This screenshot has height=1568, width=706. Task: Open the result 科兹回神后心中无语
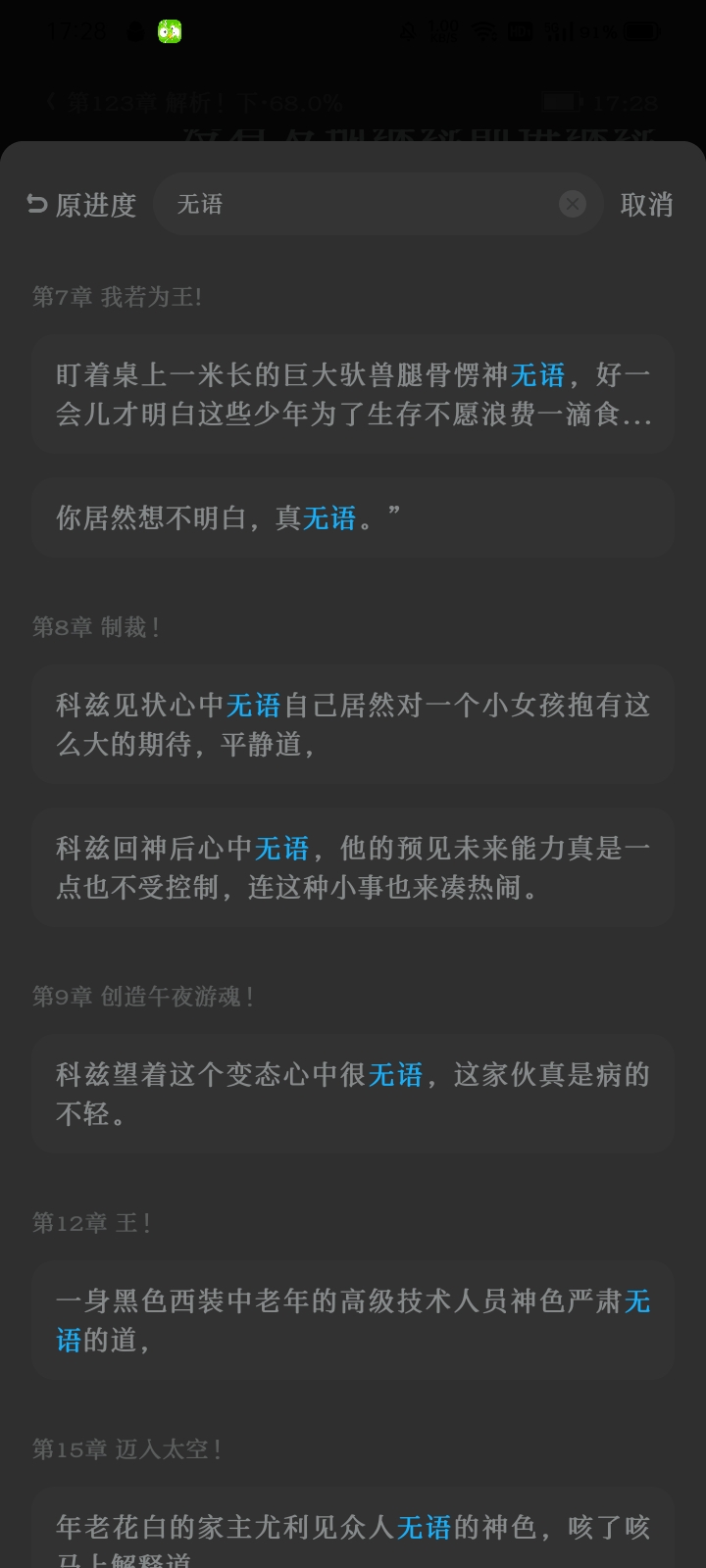point(353,867)
